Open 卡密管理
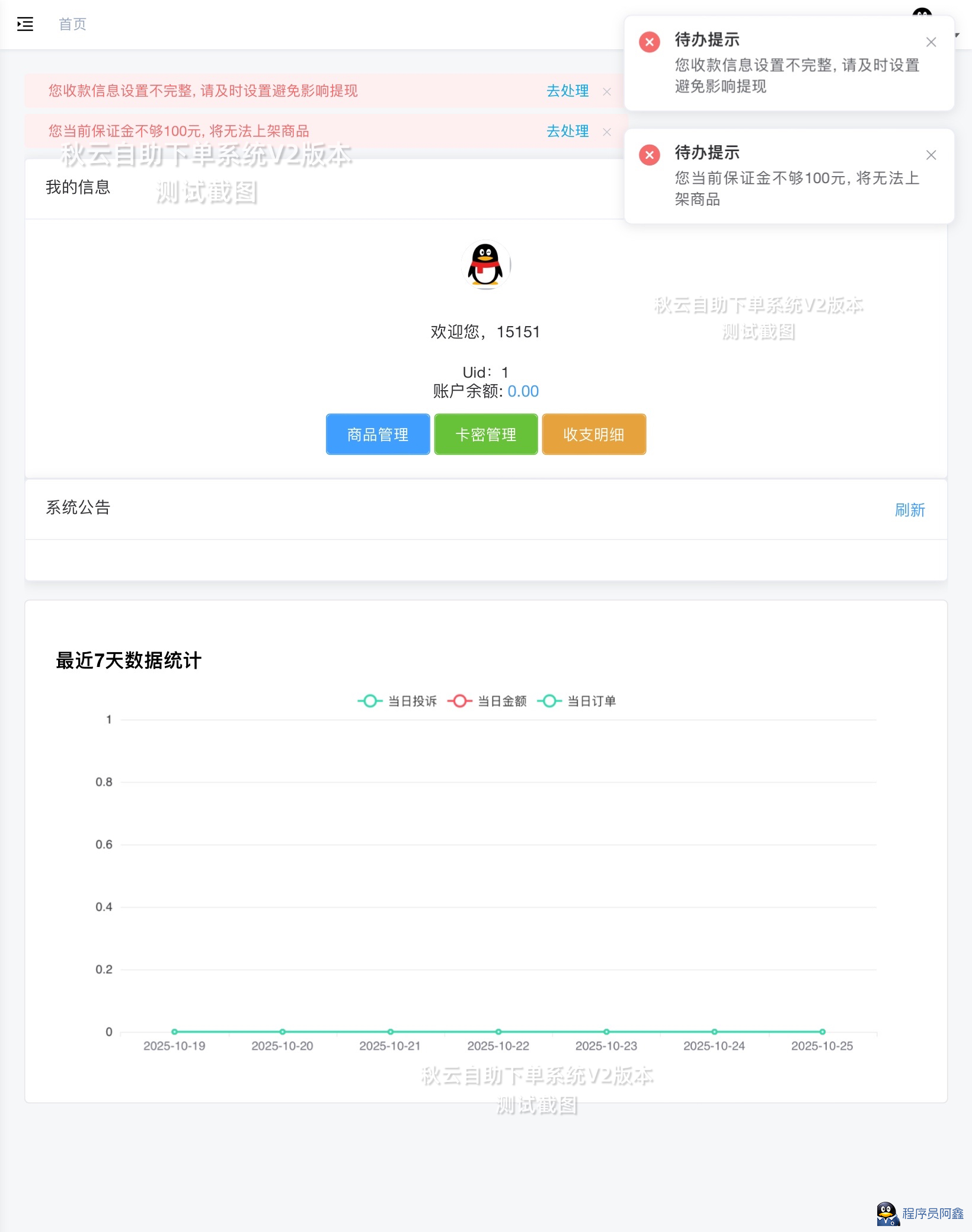 pos(485,435)
